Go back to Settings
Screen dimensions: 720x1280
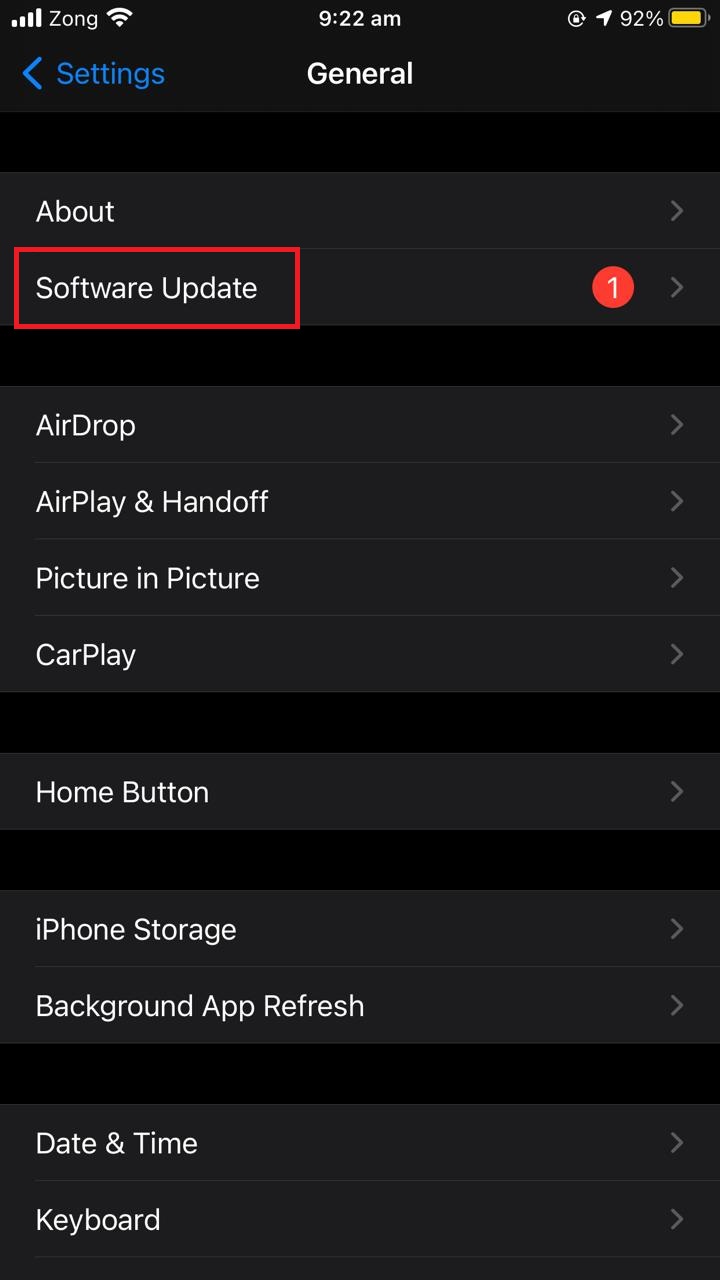pos(93,73)
